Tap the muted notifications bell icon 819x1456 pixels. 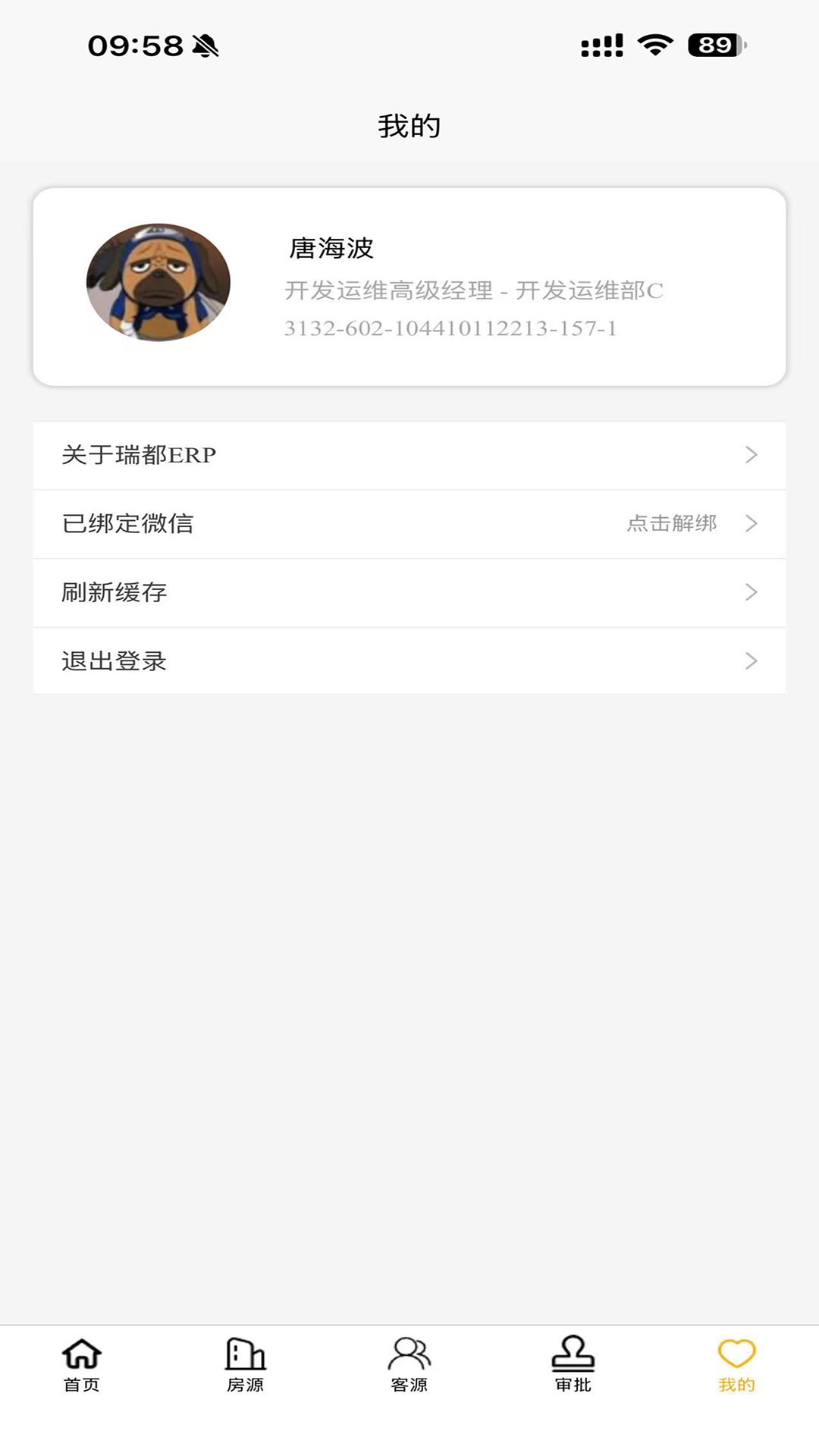[206, 45]
